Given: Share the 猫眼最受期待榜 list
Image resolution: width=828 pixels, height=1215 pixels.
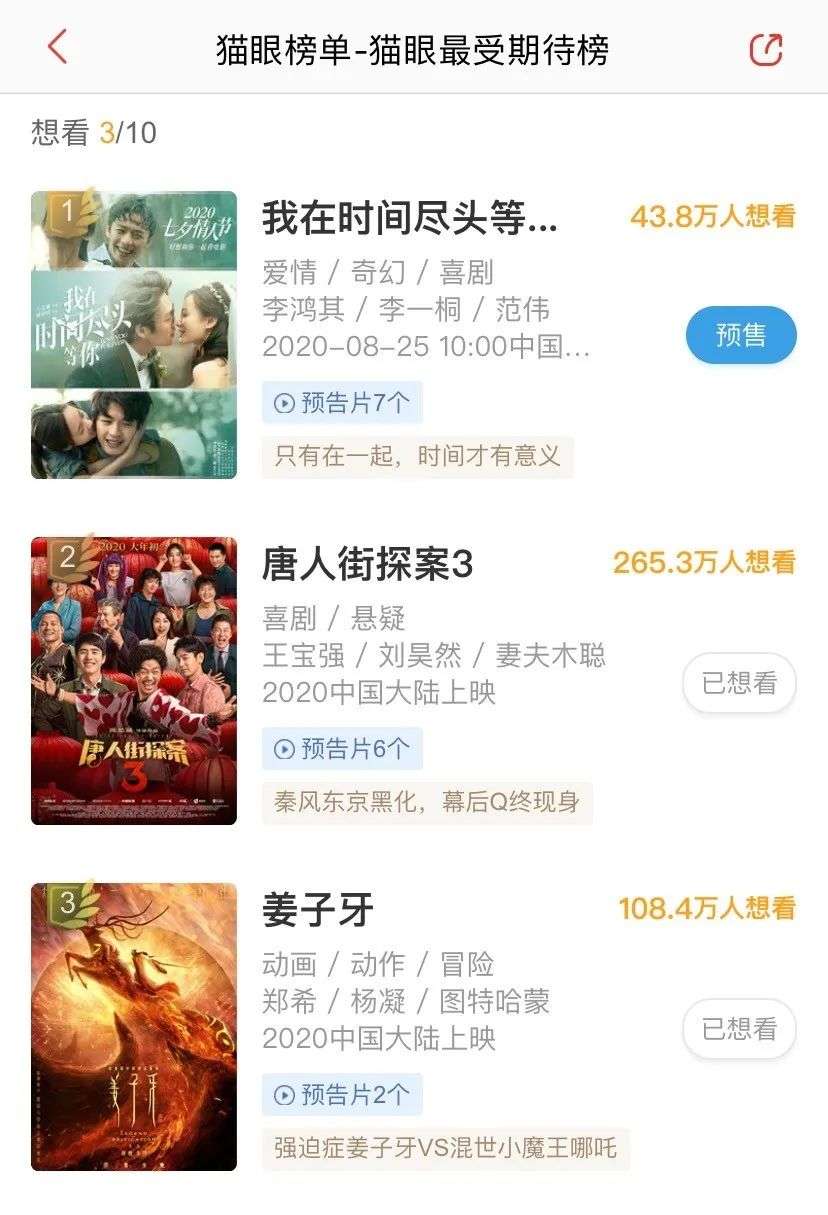Looking at the screenshot, I should click(765, 49).
